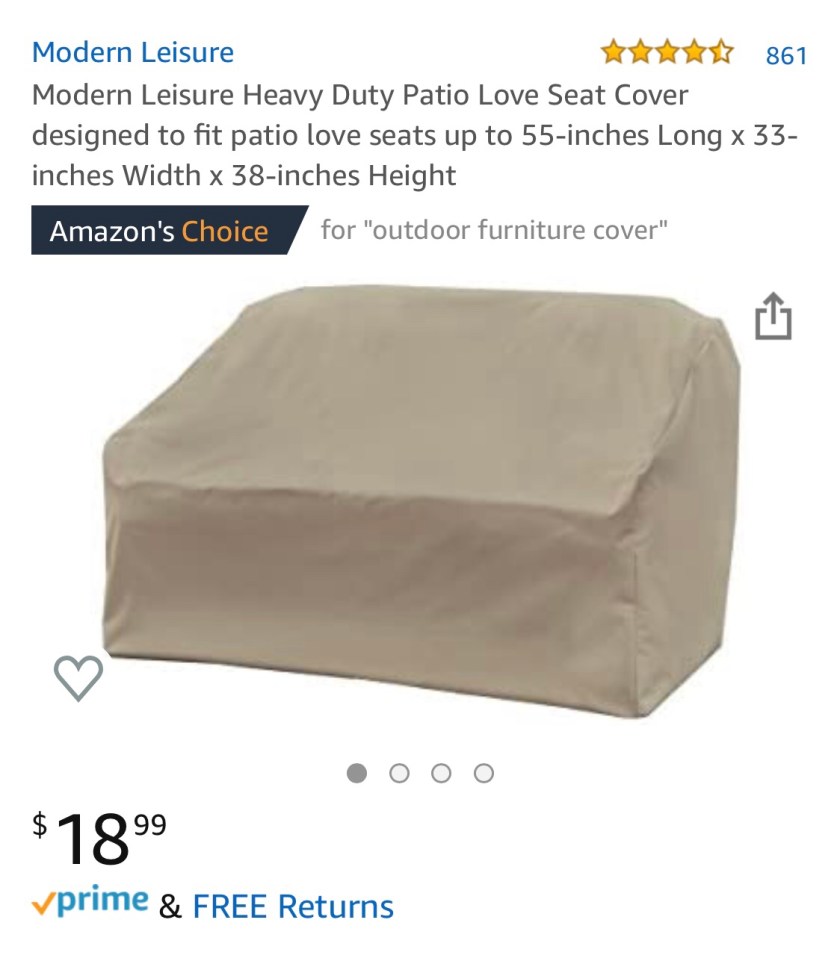Open the star ratings breakdown
This screenshot has width=840, height=970.
666,52
